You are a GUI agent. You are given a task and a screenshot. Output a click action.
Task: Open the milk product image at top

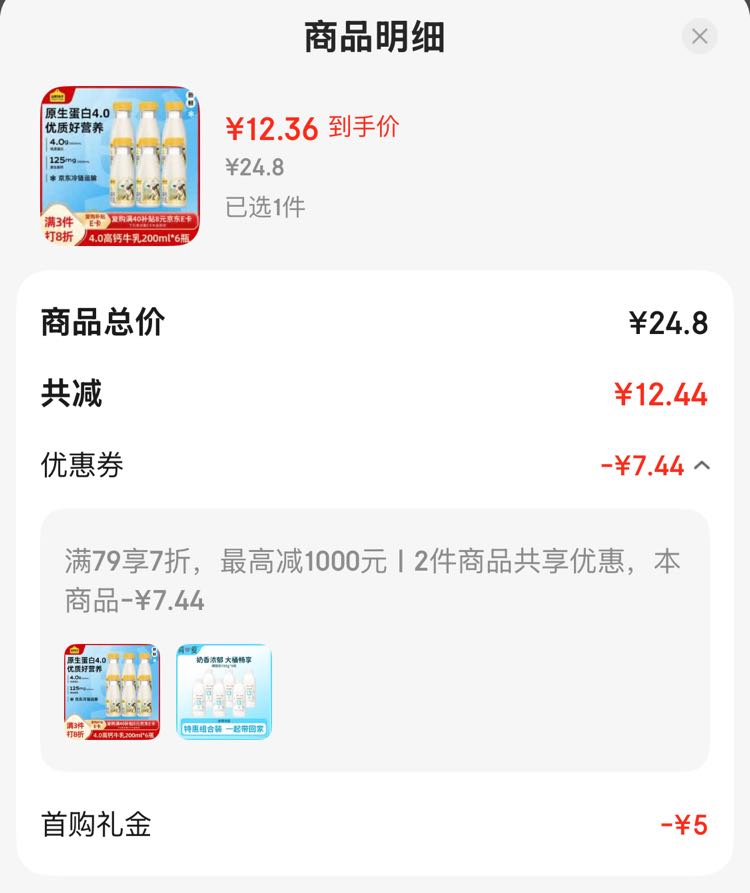point(120,166)
